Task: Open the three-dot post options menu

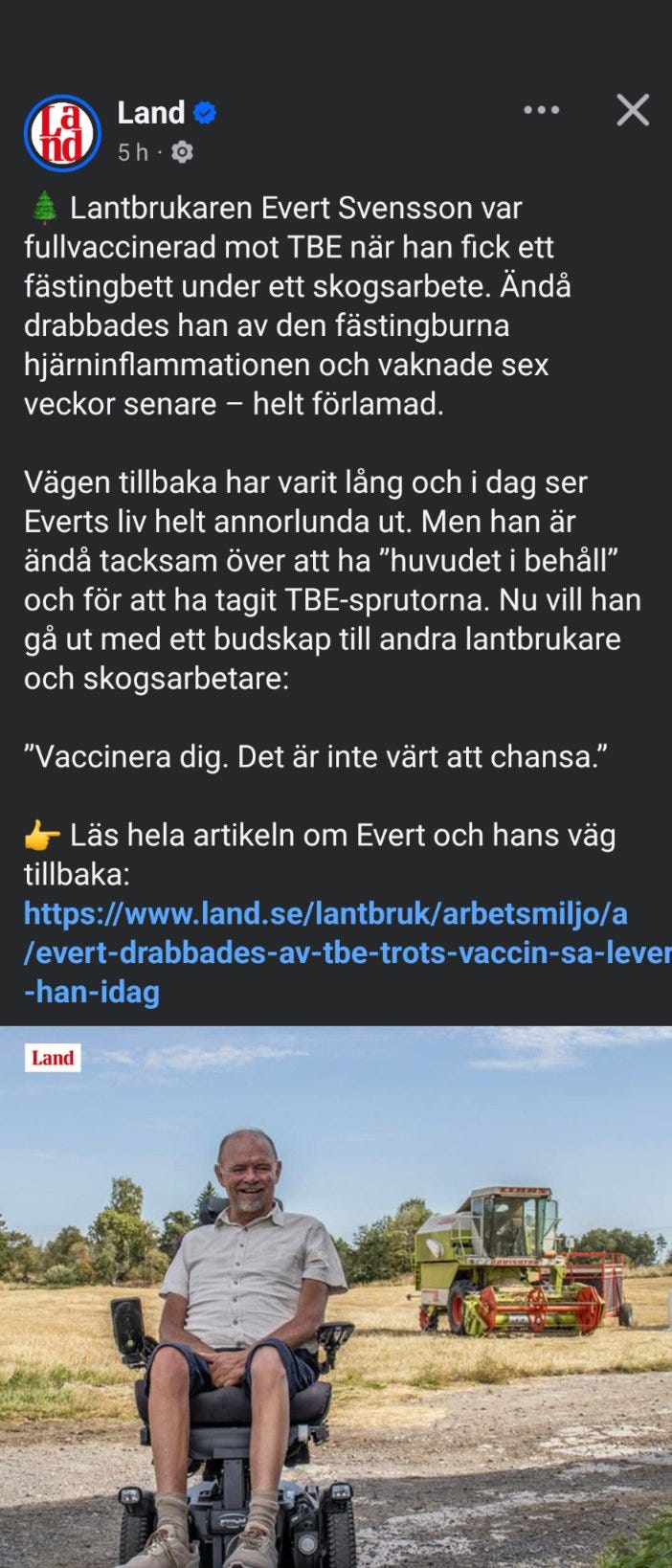Action: (x=542, y=110)
